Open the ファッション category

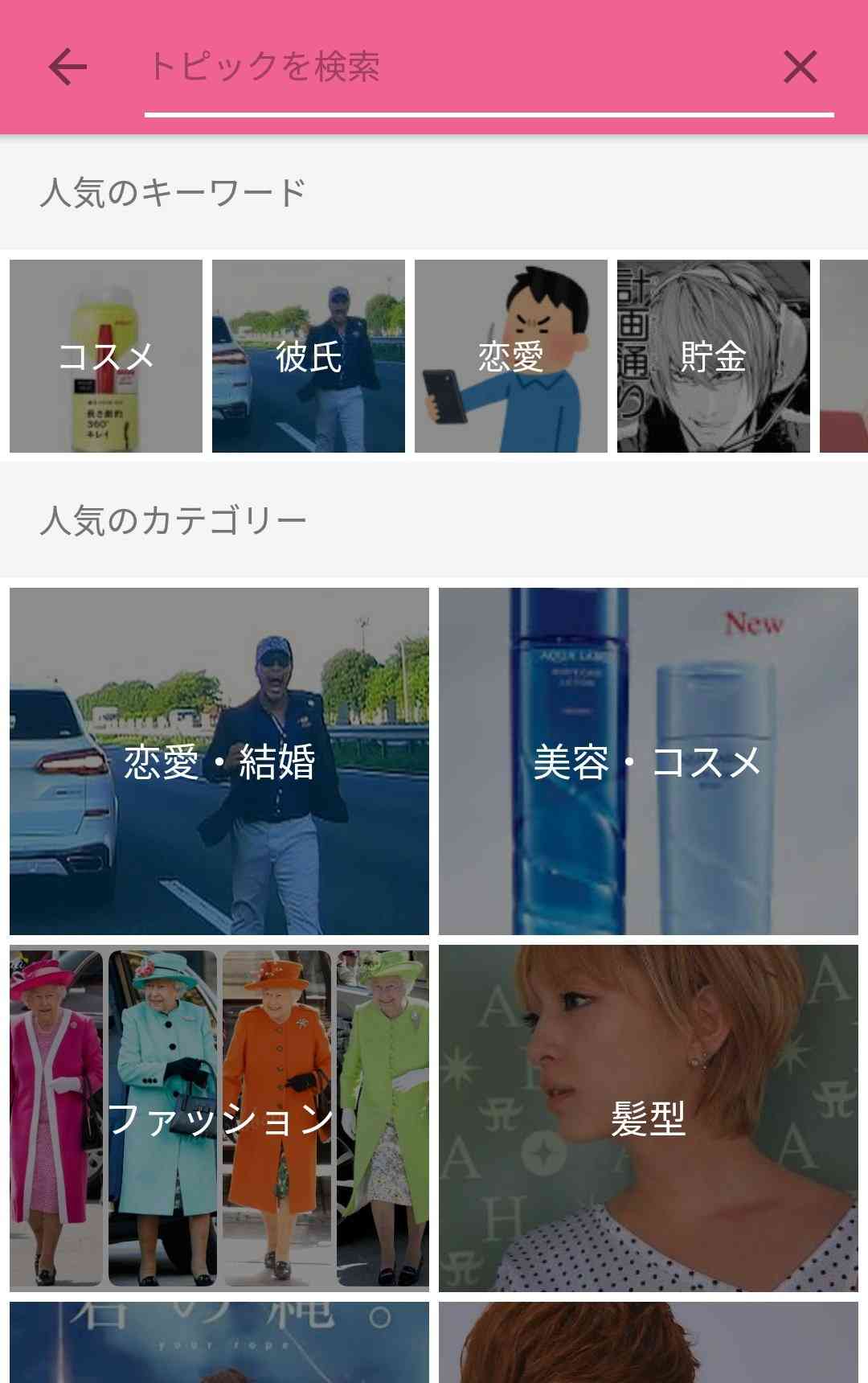[219, 1118]
